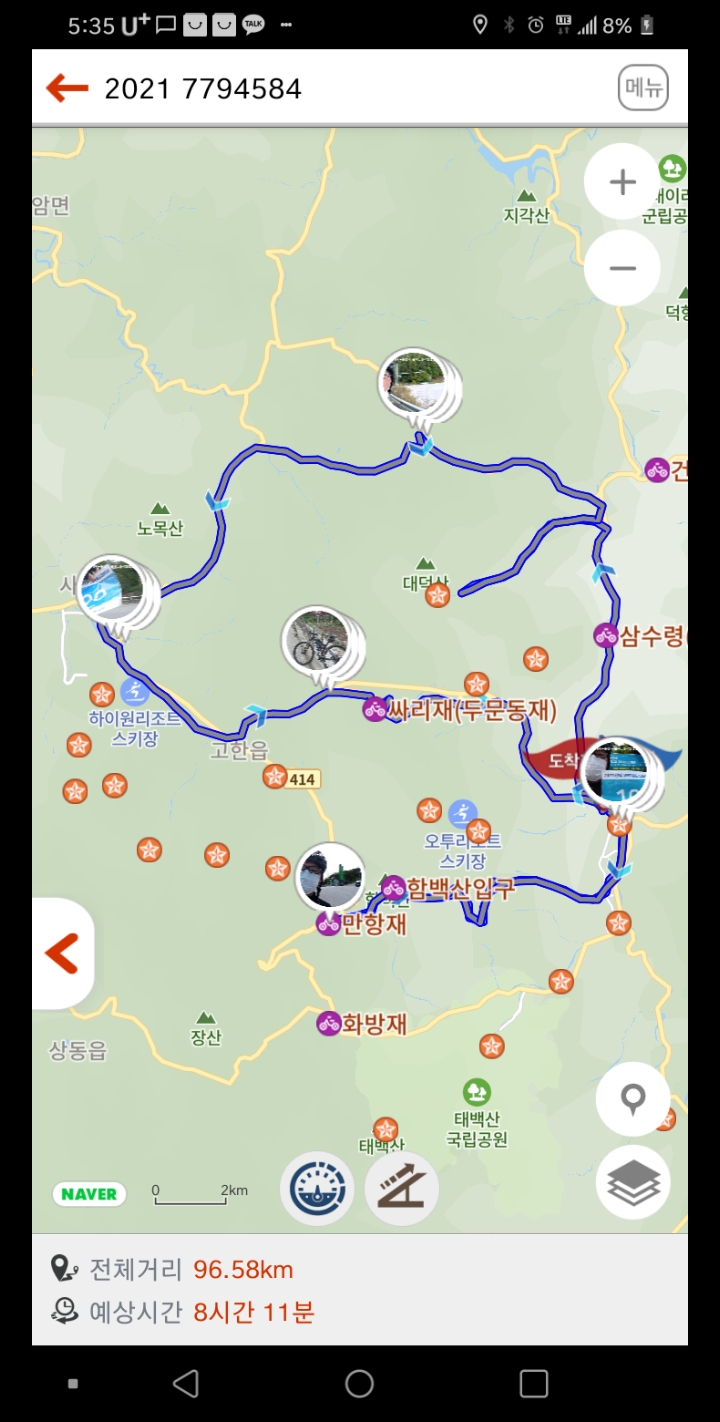Open the speedometer dashboard
The width and height of the screenshot is (720, 1422).
point(317,1188)
